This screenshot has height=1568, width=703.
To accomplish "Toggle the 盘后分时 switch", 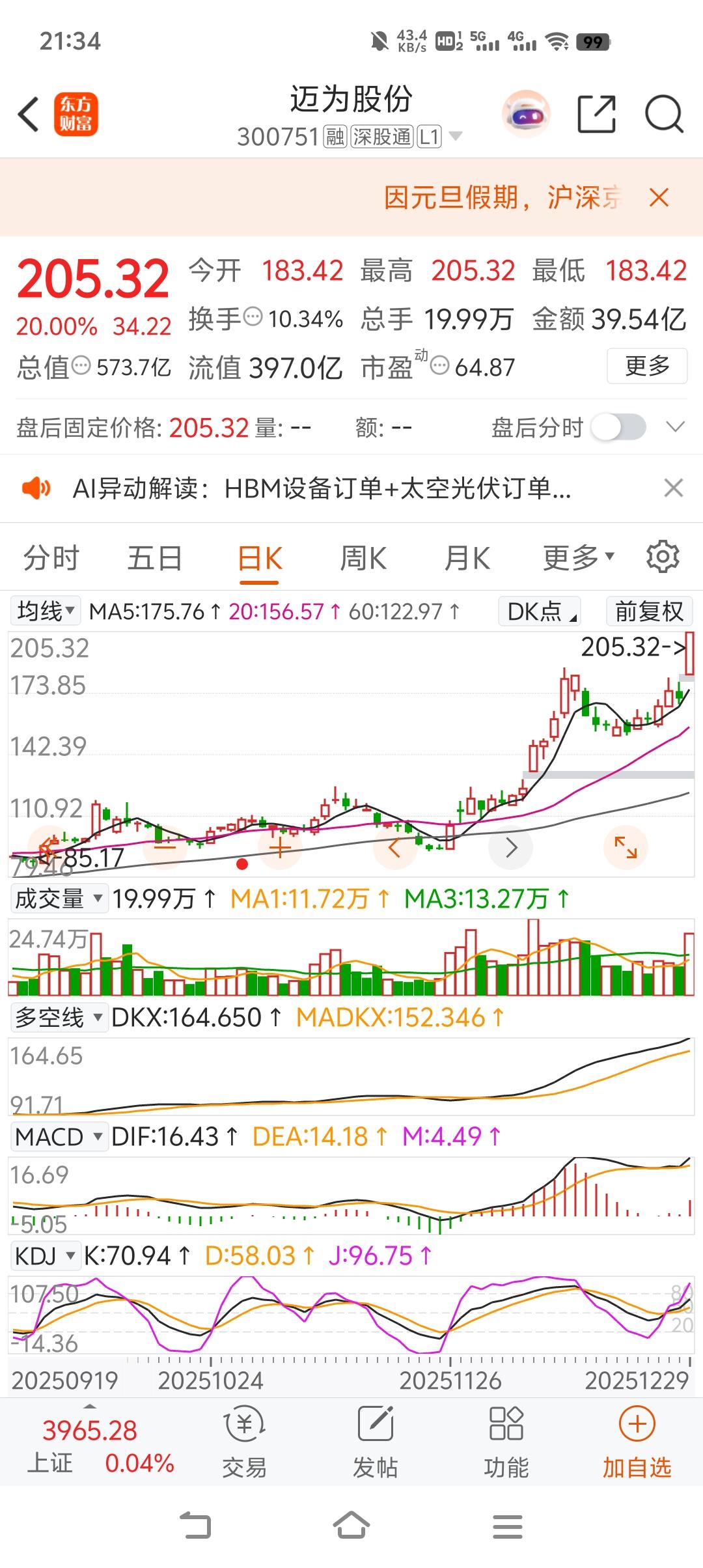I will (618, 428).
